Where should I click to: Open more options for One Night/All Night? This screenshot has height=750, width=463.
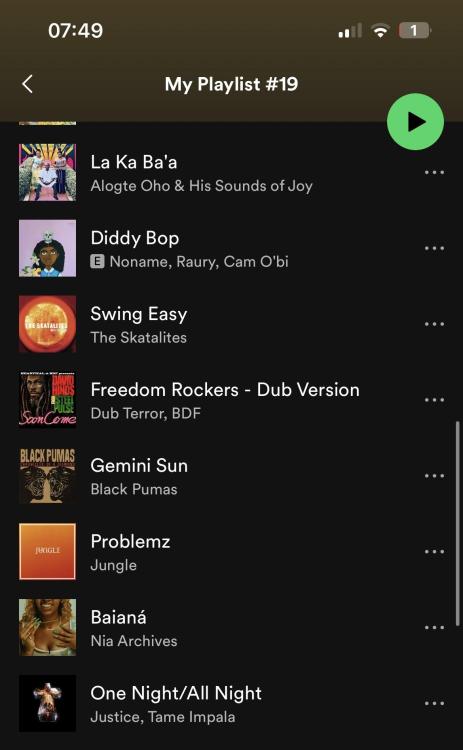click(x=434, y=703)
